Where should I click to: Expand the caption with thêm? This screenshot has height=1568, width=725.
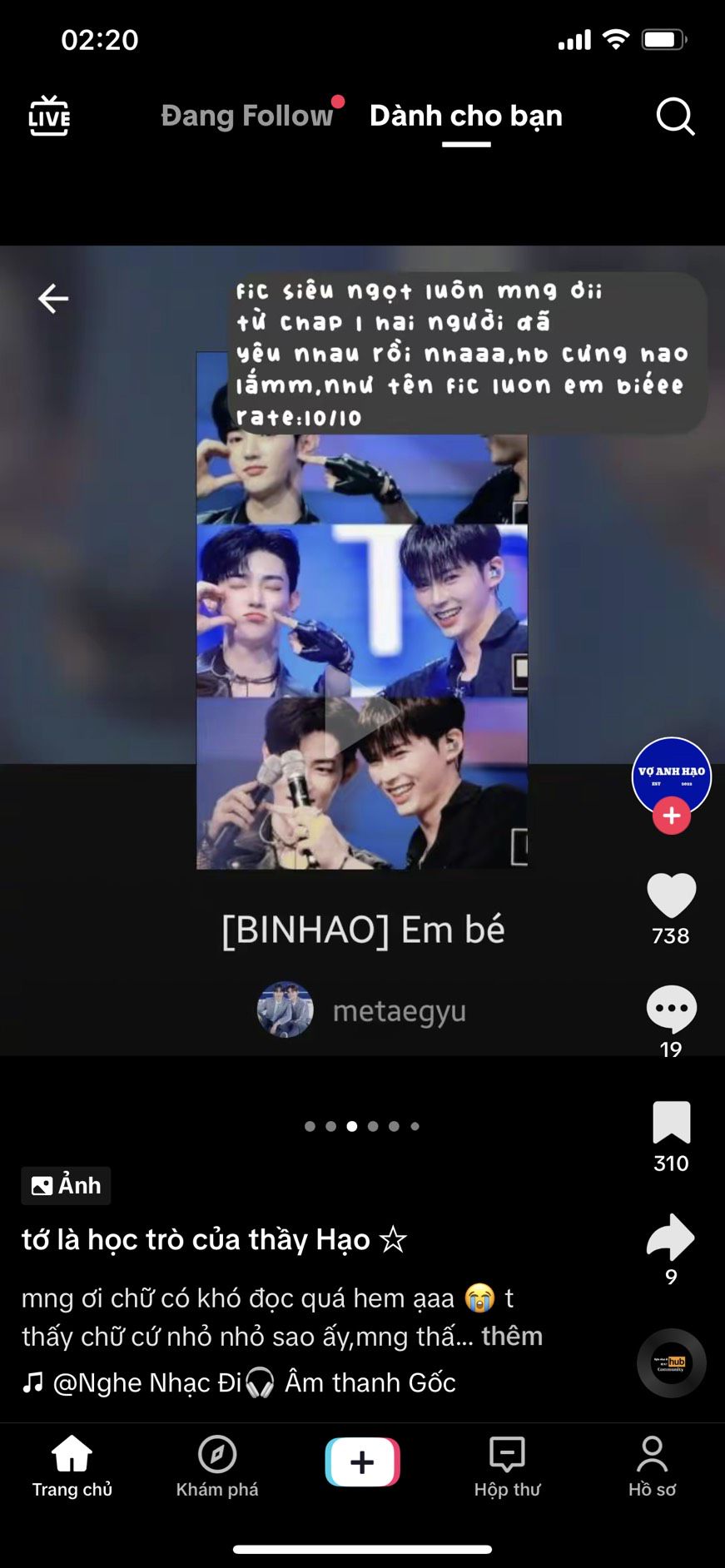512,1336
